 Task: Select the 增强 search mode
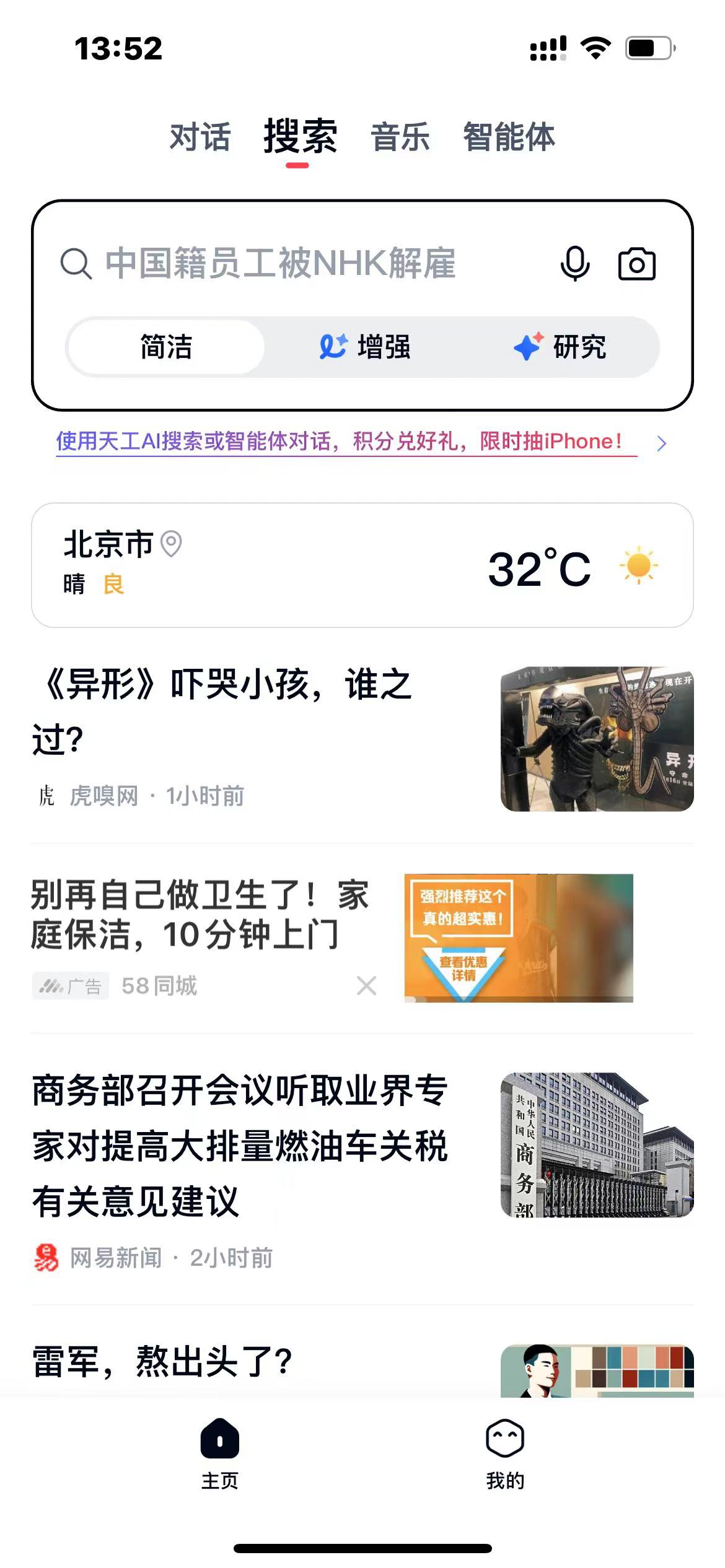(x=365, y=347)
